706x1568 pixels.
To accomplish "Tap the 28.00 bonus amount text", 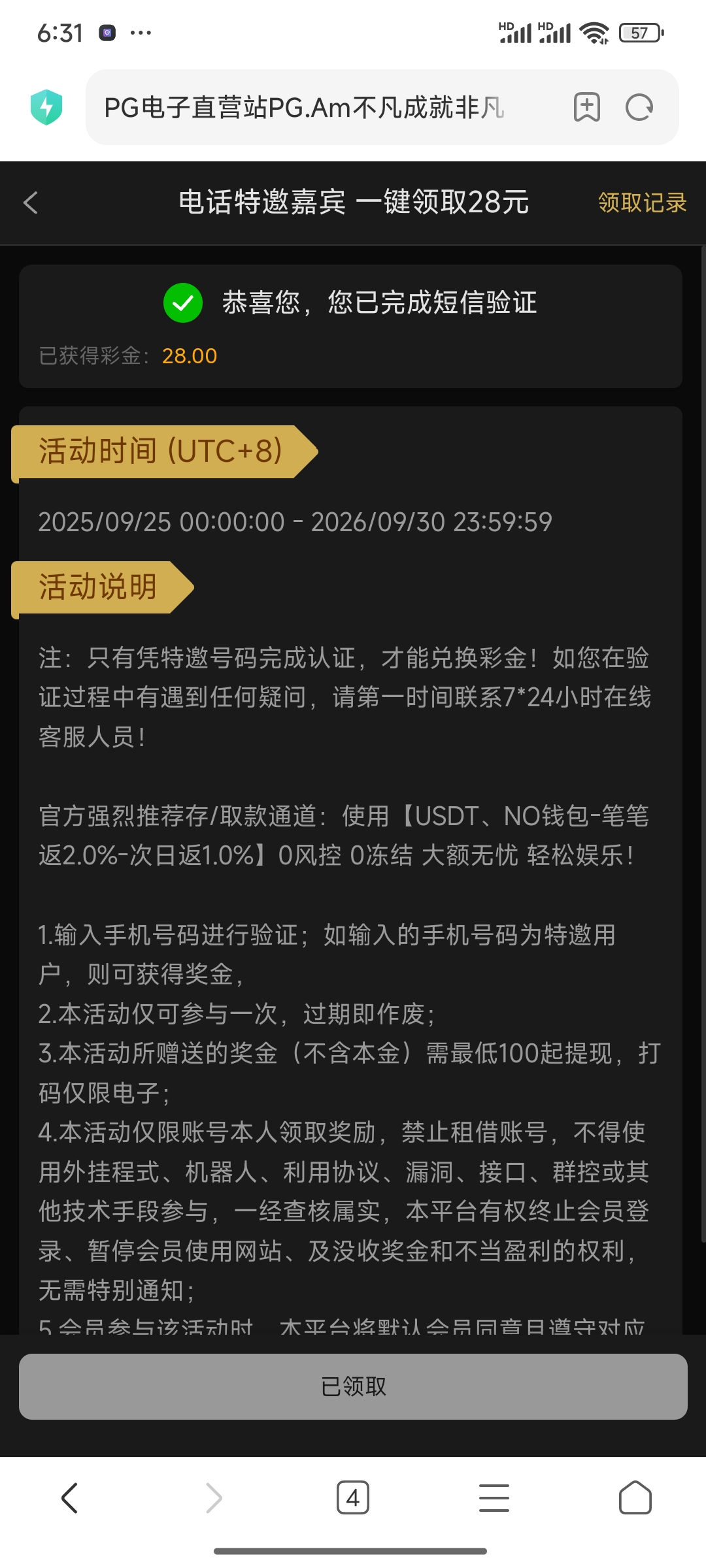I will coord(191,356).
